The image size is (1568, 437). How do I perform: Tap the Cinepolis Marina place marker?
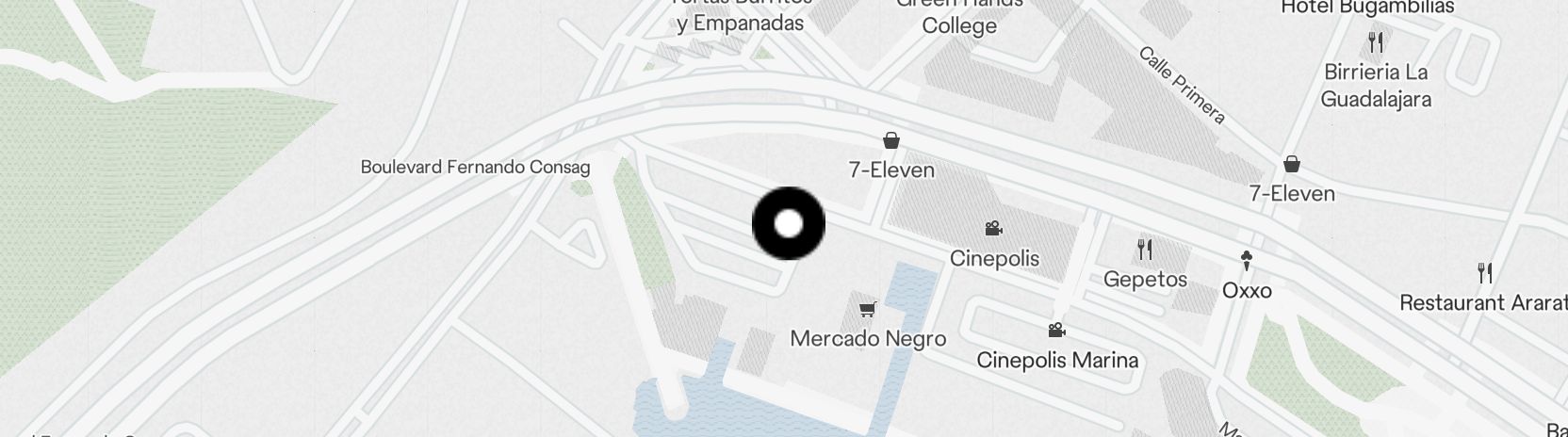click(1056, 331)
